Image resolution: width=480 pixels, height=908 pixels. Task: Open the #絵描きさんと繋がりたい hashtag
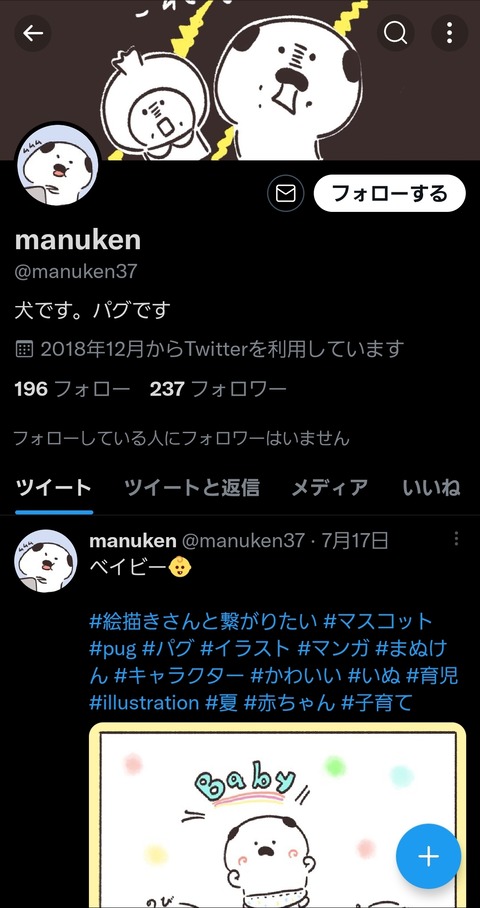point(203,621)
